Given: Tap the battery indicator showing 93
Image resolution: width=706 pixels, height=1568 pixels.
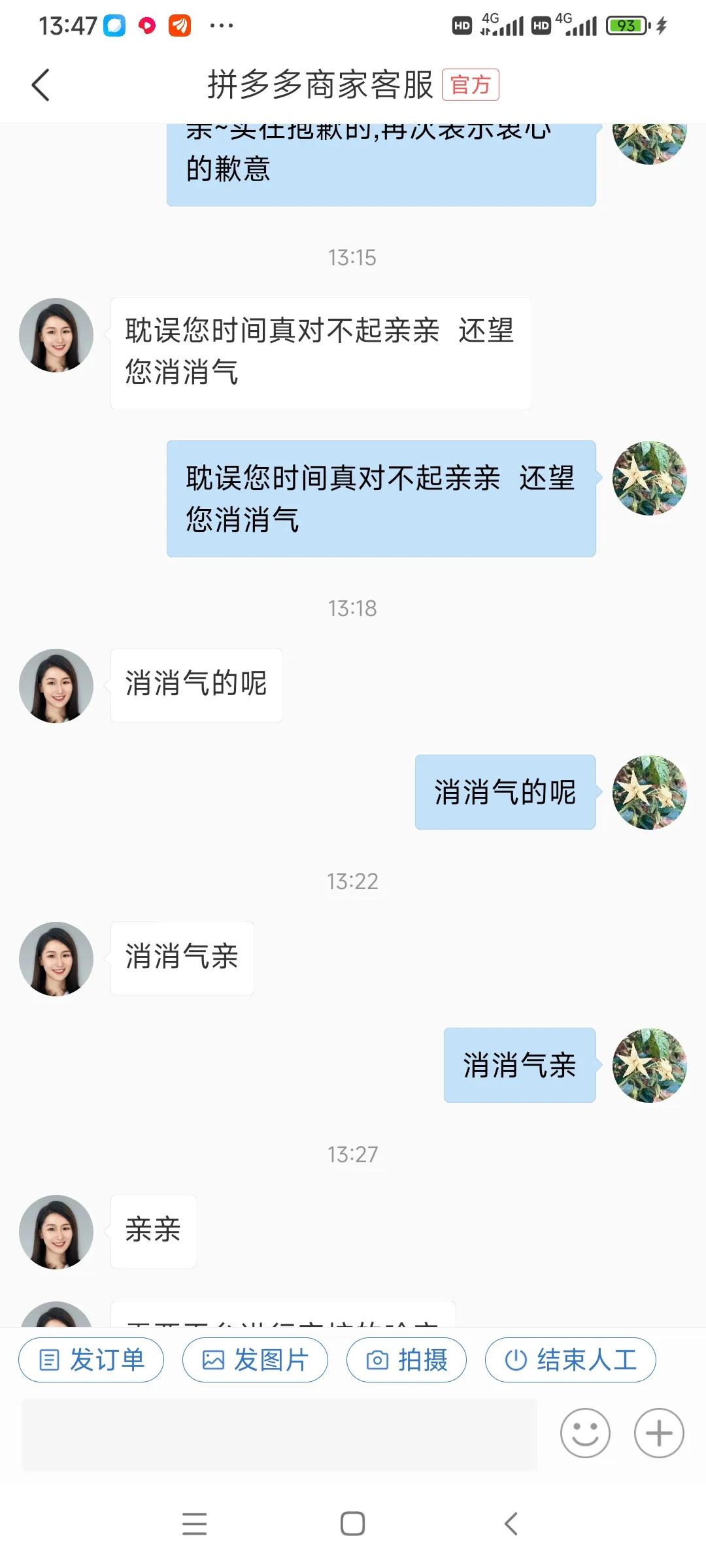Looking at the screenshot, I should [627, 25].
